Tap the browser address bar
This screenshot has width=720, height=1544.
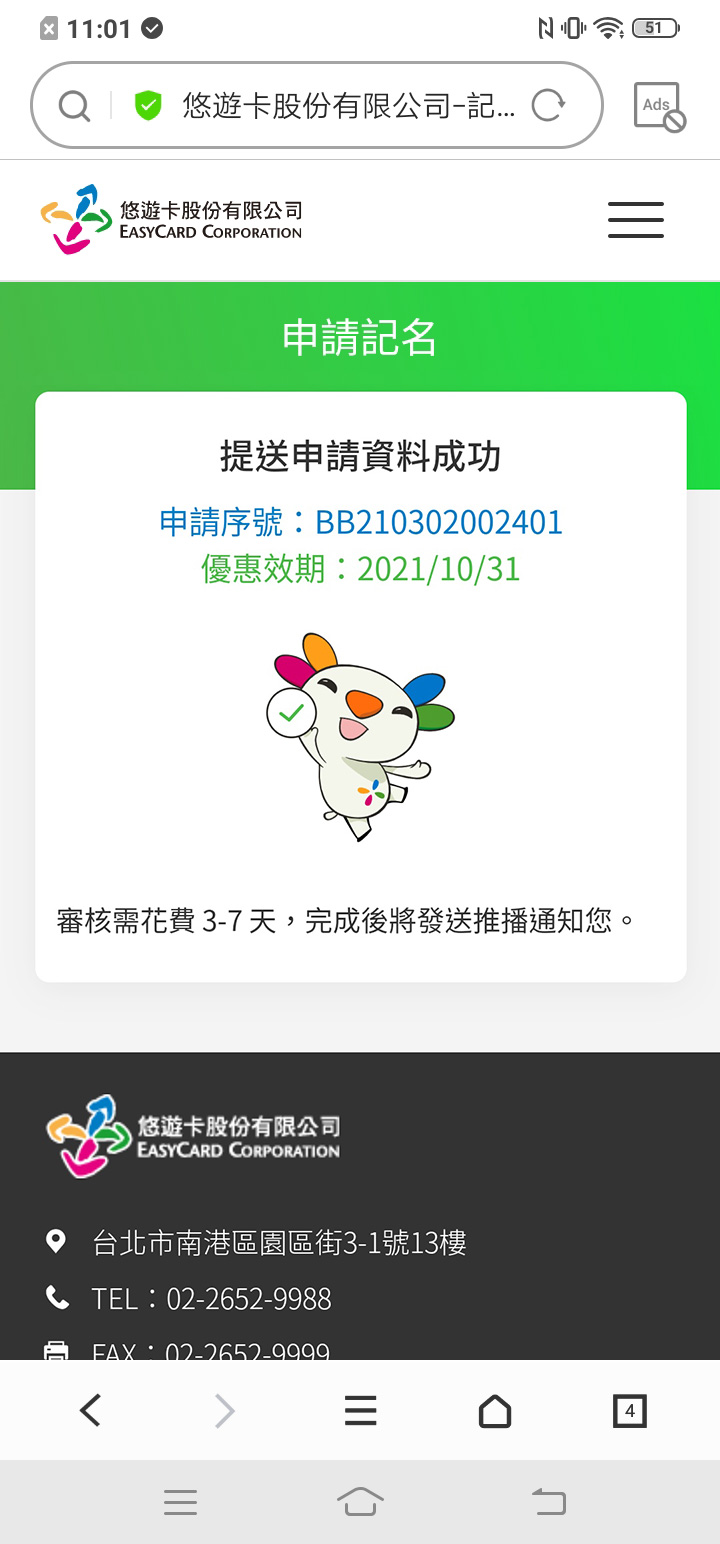pyautogui.click(x=340, y=105)
